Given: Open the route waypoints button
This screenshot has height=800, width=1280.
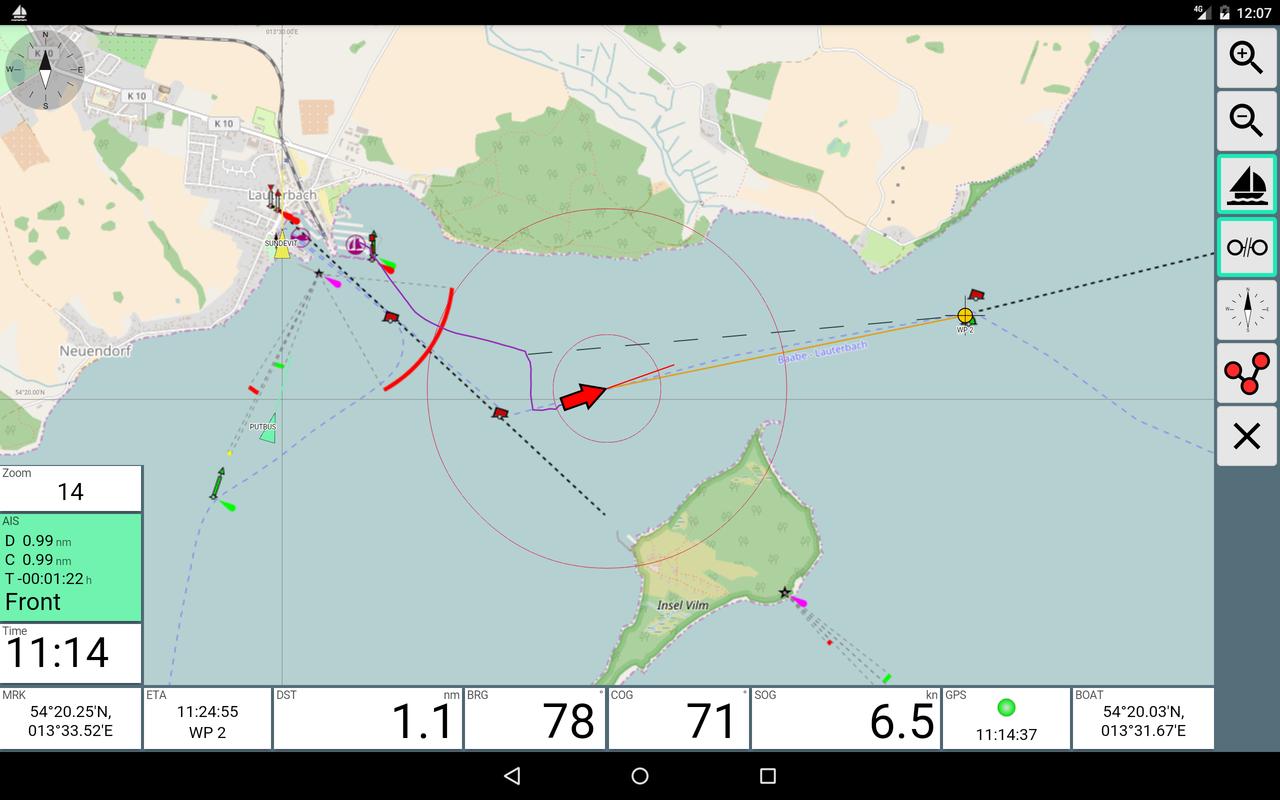Looking at the screenshot, I should [1246, 373].
